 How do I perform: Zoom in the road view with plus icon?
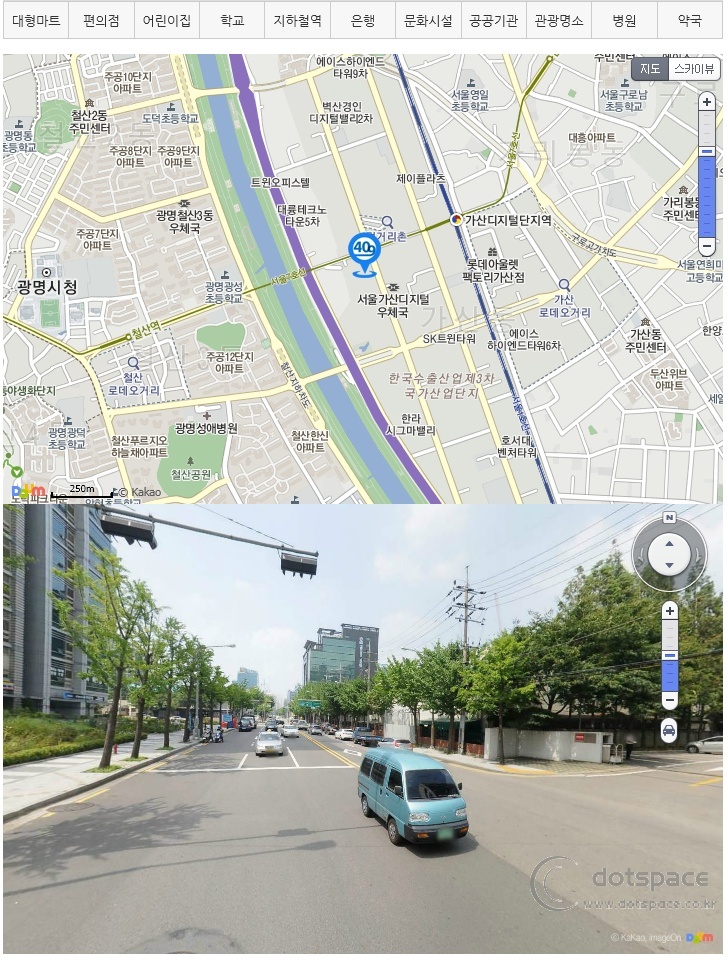click(669, 610)
